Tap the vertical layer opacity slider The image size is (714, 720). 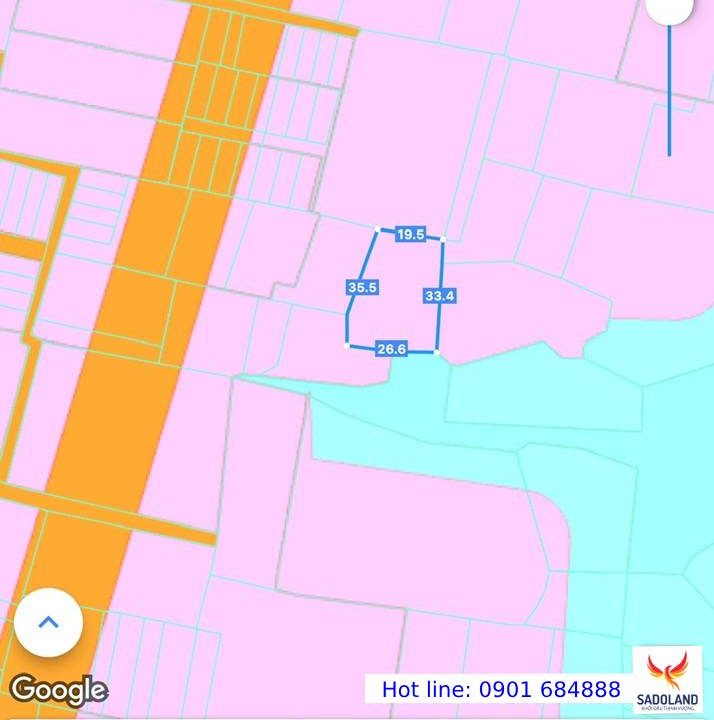[x=669, y=90]
